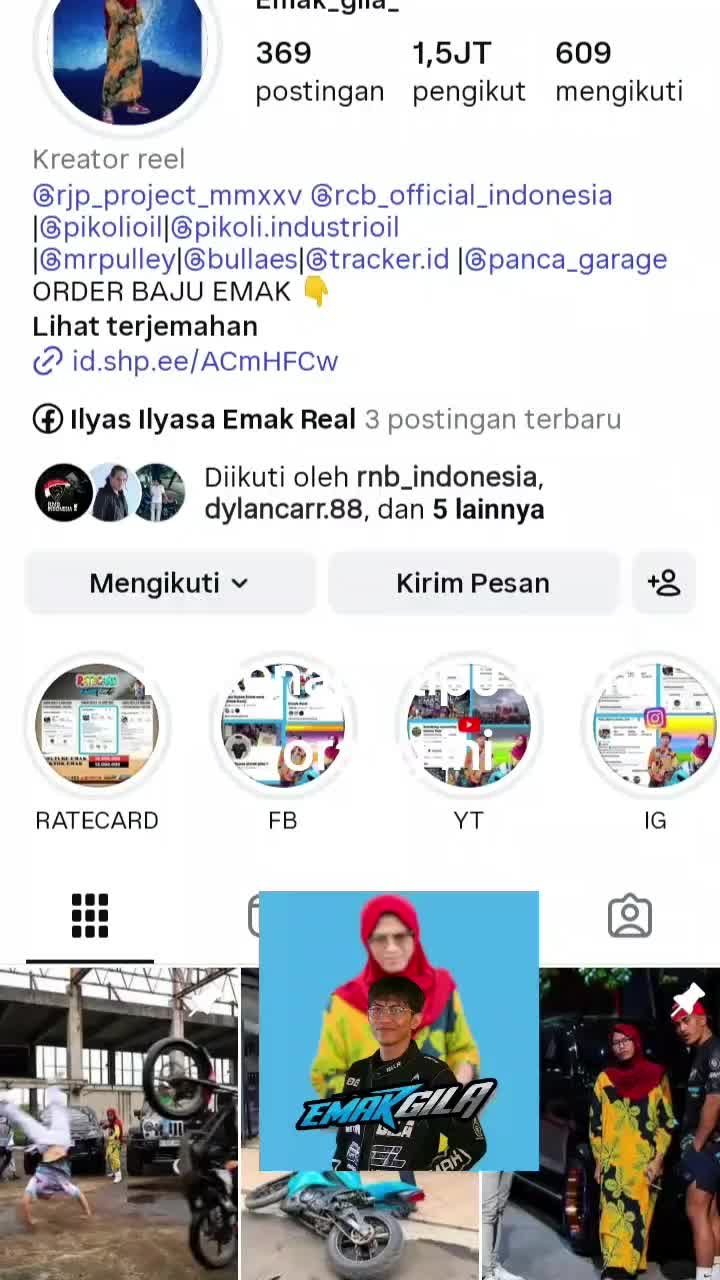Open the mengikuti list tab
The height and width of the screenshot is (1280, 720).
[x=618, y=68]
